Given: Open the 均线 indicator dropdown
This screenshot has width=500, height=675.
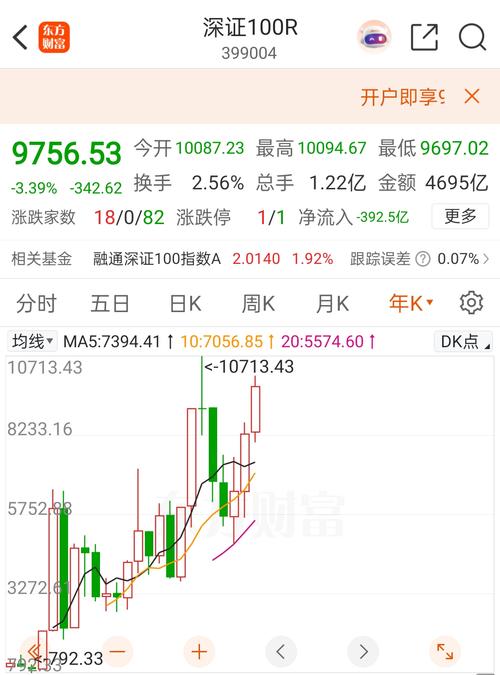Looking at the screenshot, I should (32, 341).
